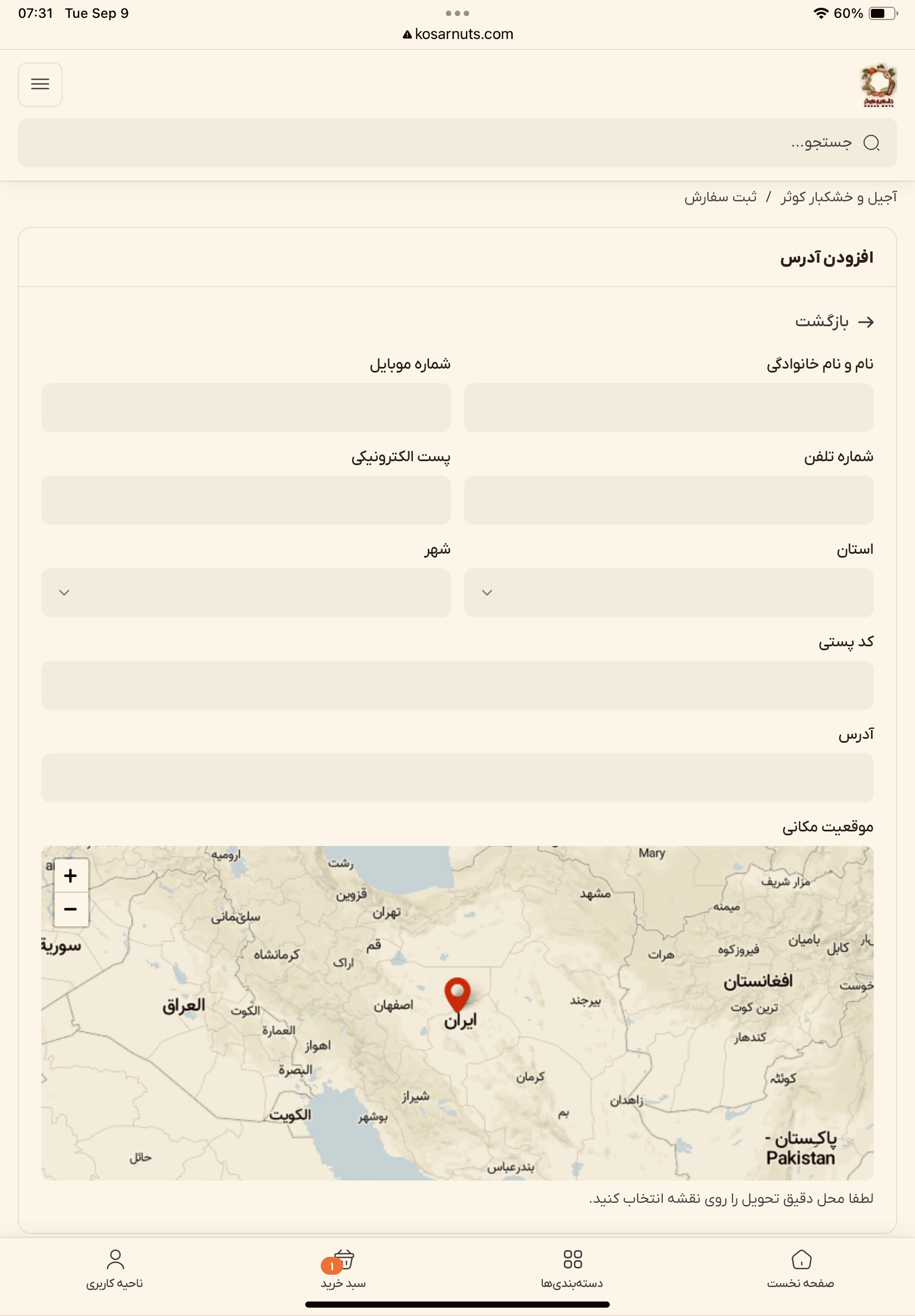Tap the نام و نام خانوادگی field
This screenshot has height=1316, width=915.
click(x=668, y=408)
